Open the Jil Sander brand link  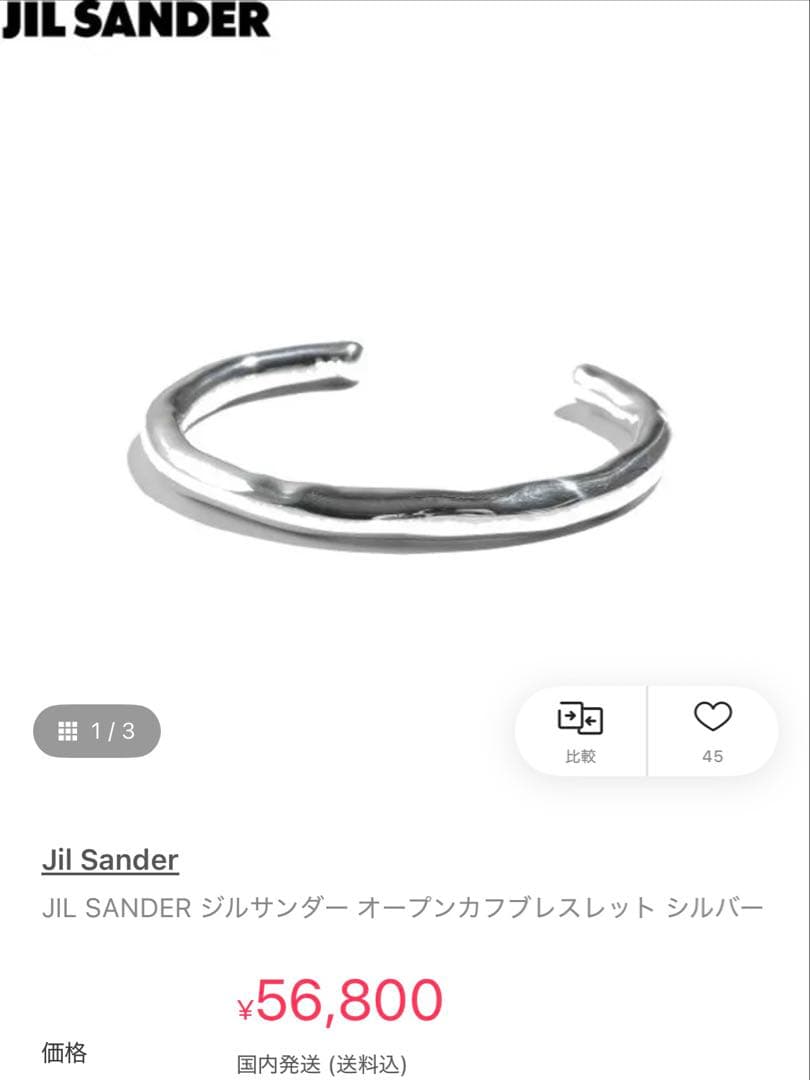click(110, 860)
